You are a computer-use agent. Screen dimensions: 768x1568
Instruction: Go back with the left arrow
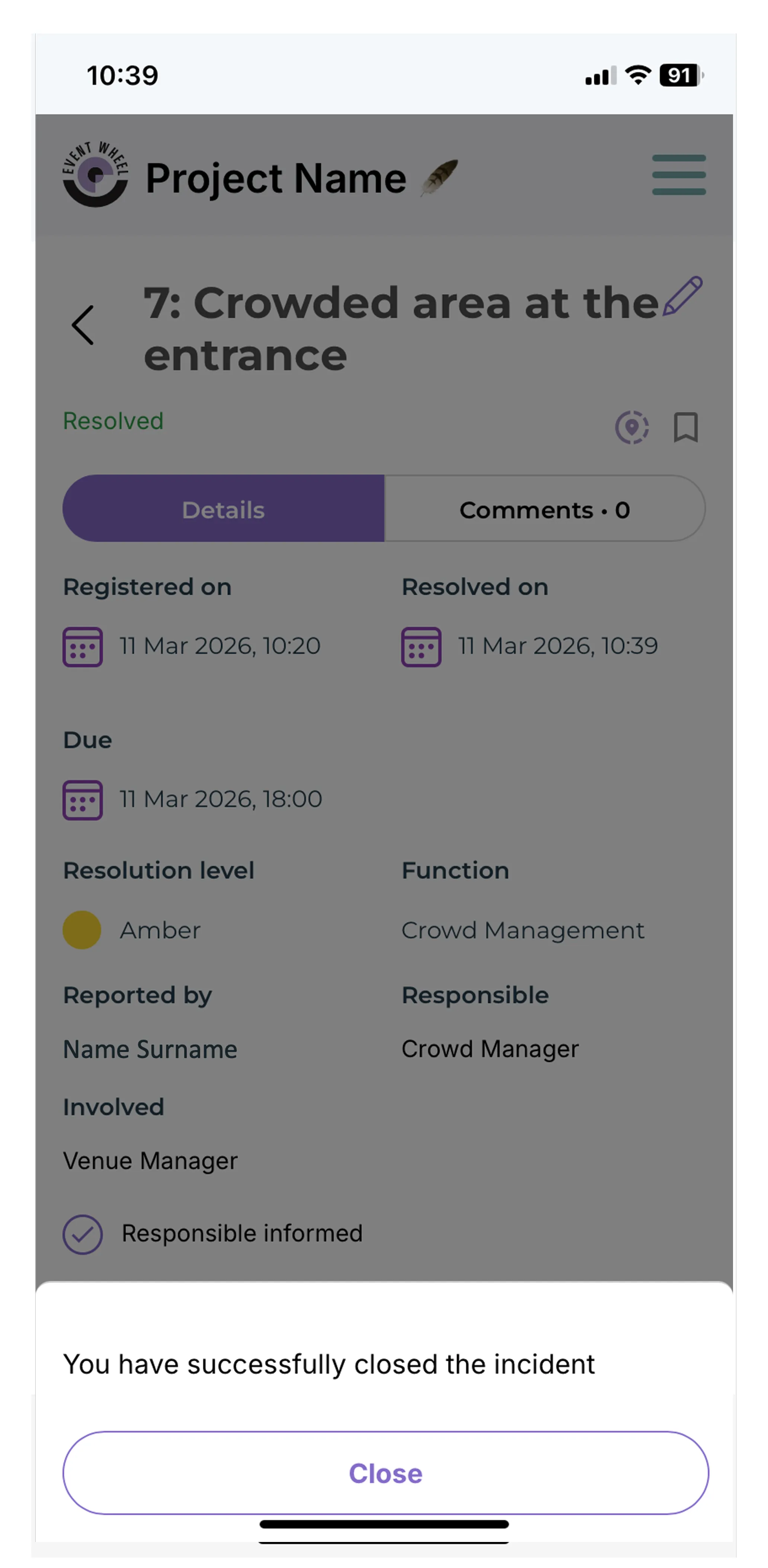coord(83,325)
